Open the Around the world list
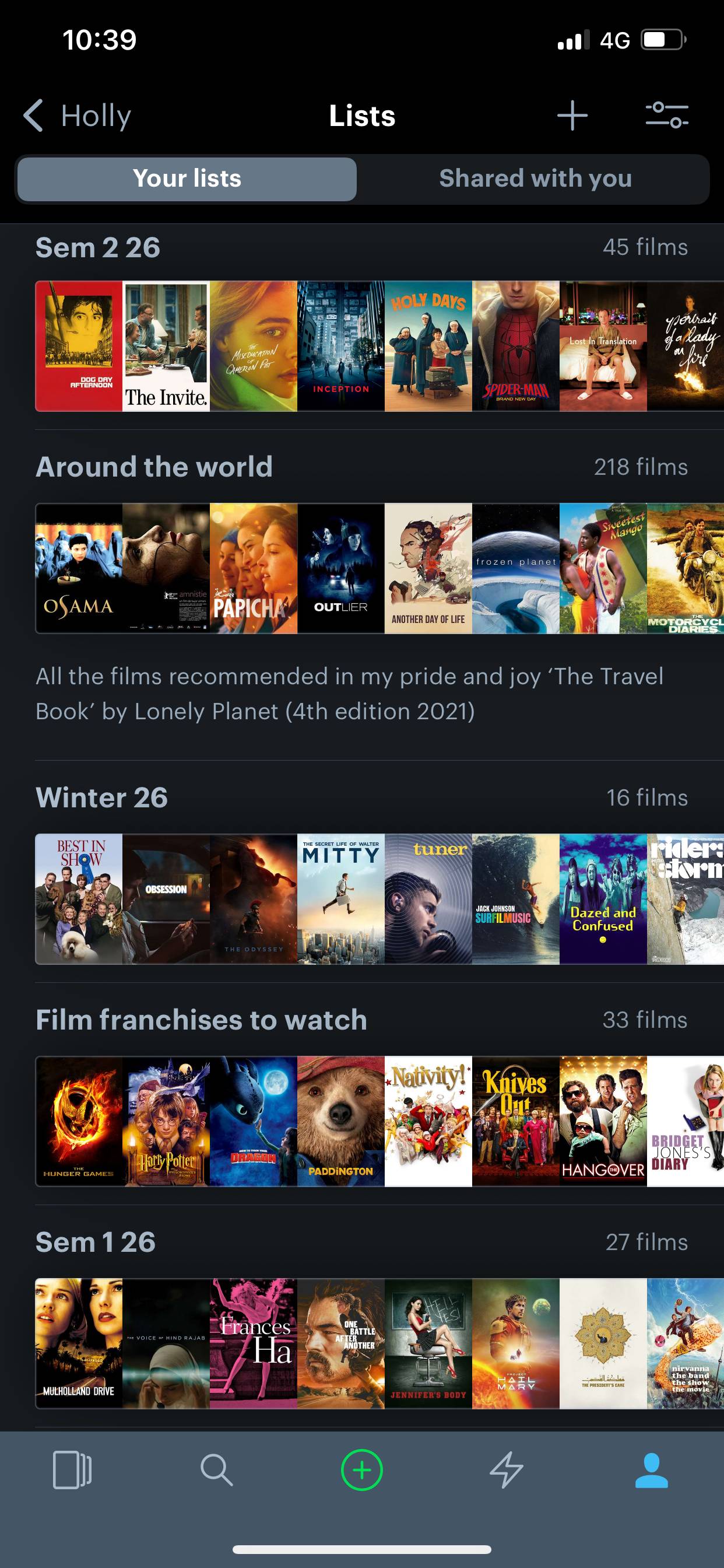This screenshot has width=724, height=1568. pyautogui.click(x=154, y=467)
